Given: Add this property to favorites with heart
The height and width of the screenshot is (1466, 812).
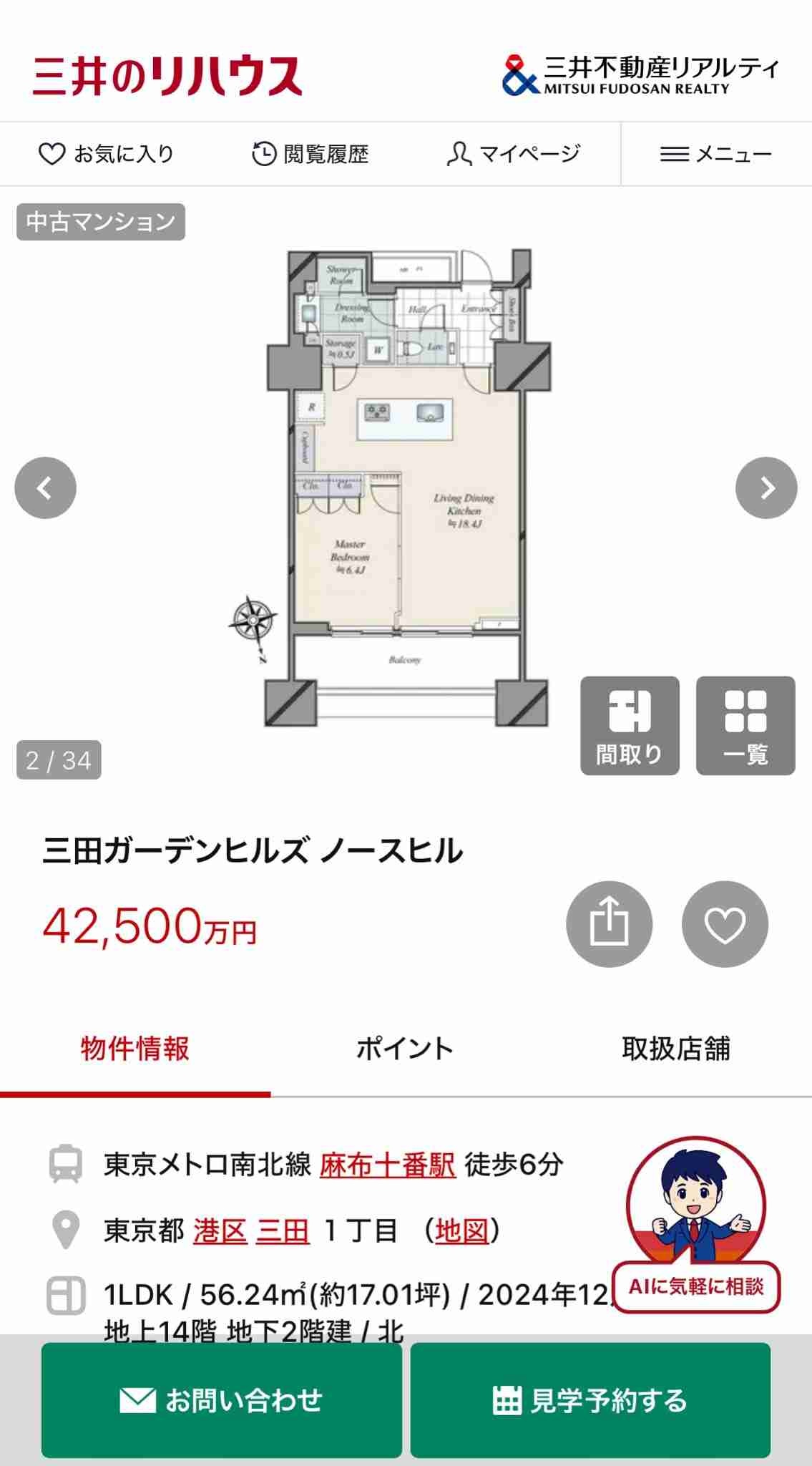Looking at the screenshot, I should tap(725, 923).
